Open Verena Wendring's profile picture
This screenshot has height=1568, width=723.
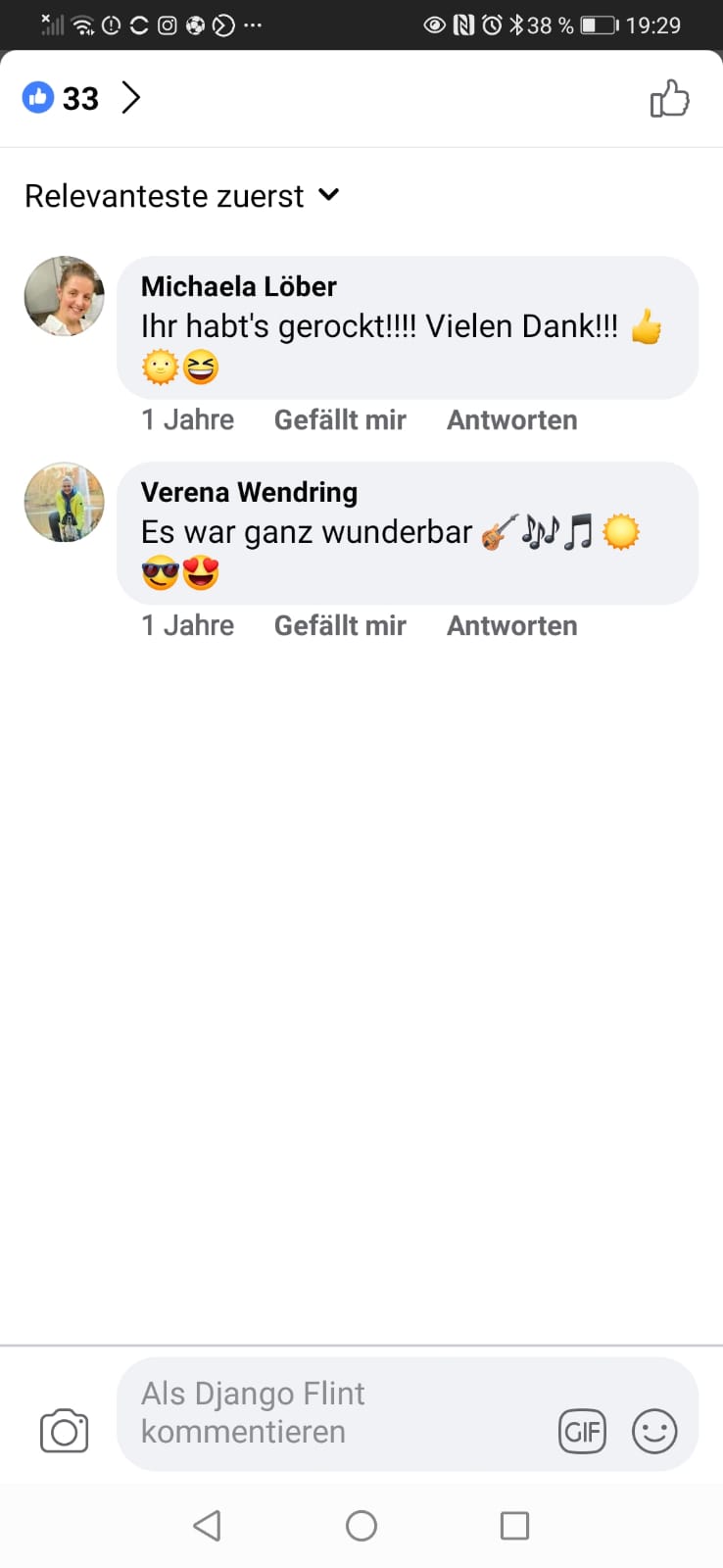[x=65, y=502]
